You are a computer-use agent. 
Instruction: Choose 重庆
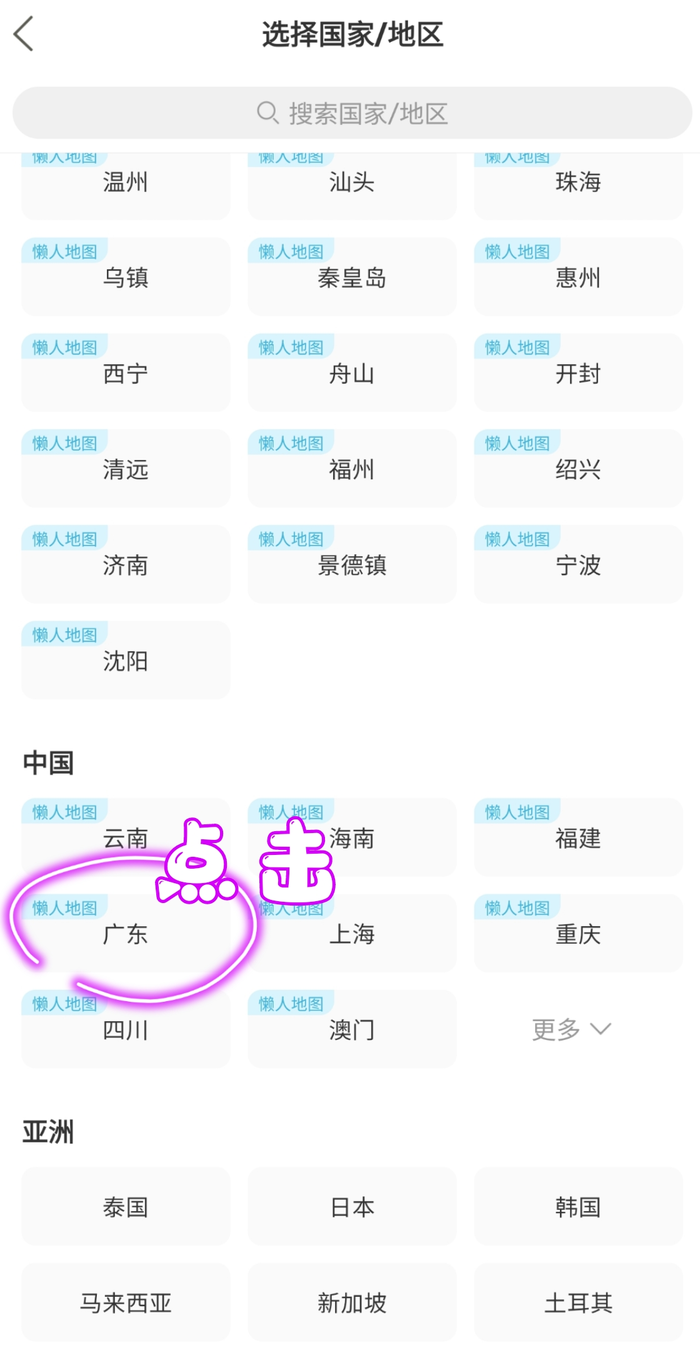(x=578, y=934)
